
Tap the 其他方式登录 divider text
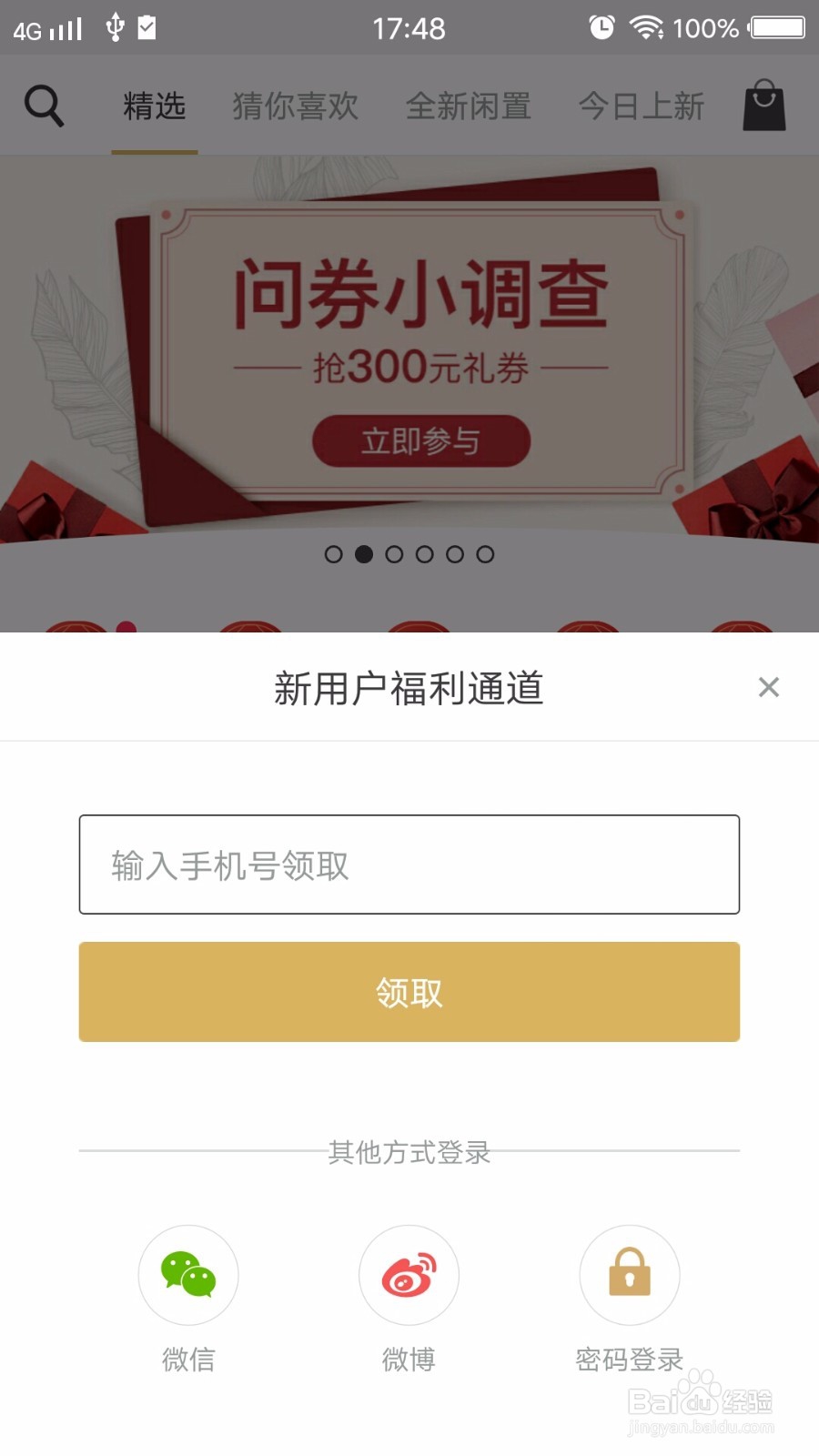pyautogui.click(x=409, y=1152)
